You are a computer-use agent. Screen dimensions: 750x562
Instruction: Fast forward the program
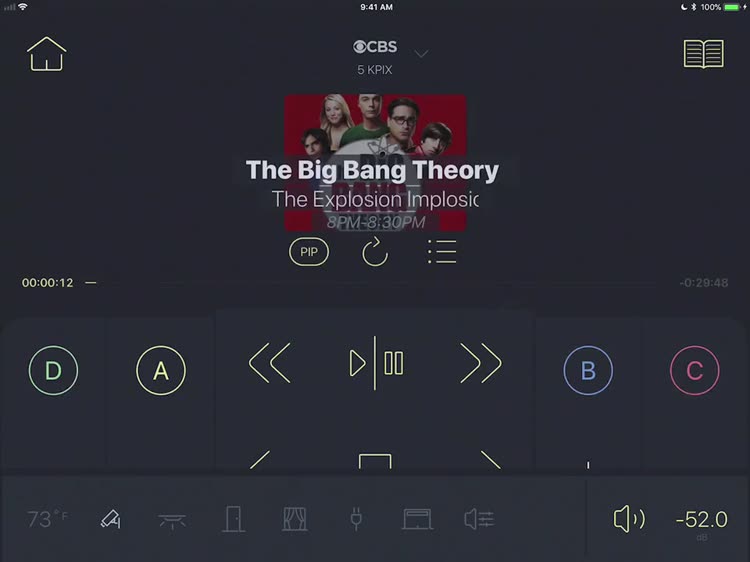[481, 363]
